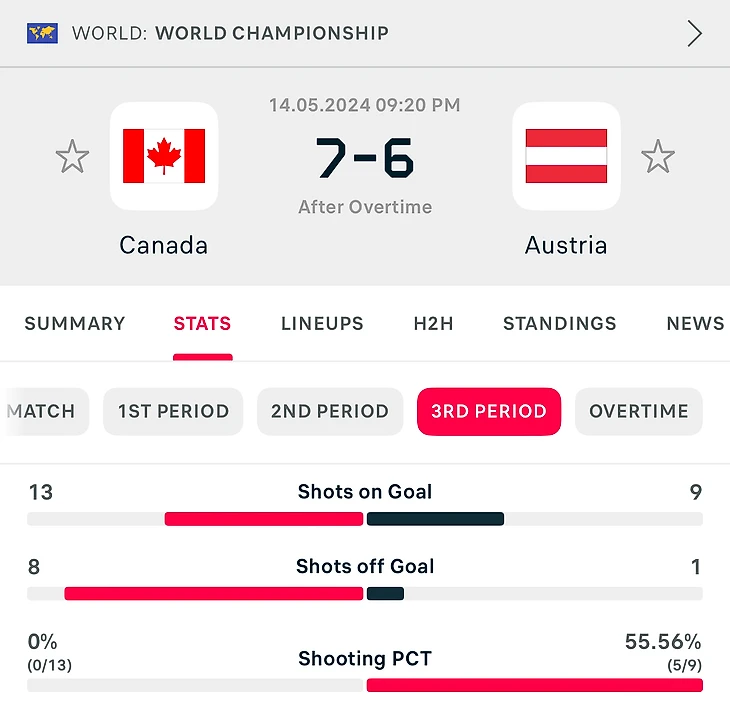The image size is (730, 722).
Task: Favorite Austria with the star icon
Action: click(x=657, y=157)
